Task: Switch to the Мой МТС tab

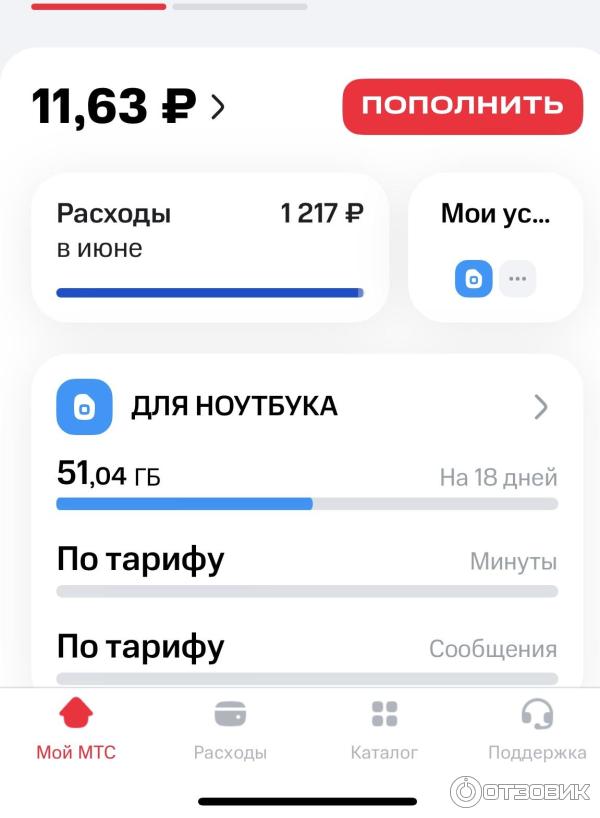Action: (76, 730)
